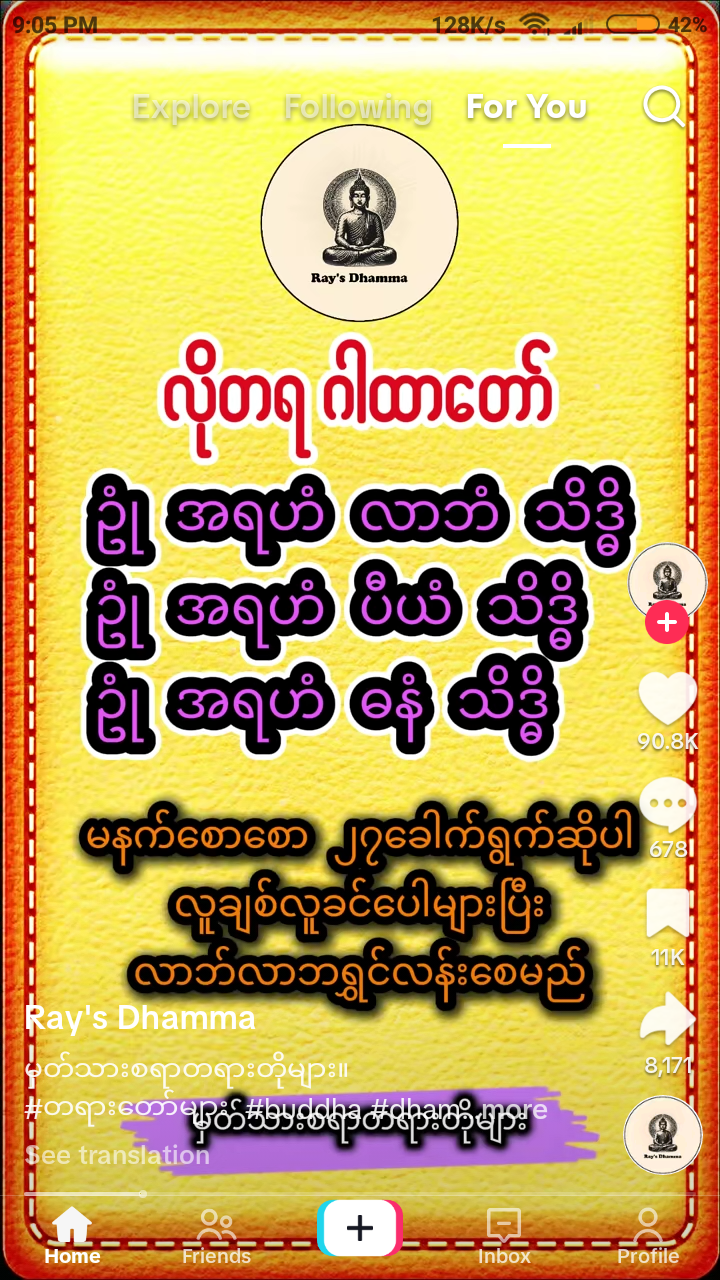
Task: Open the spinning sound disc
Action: coord(663,1135)
